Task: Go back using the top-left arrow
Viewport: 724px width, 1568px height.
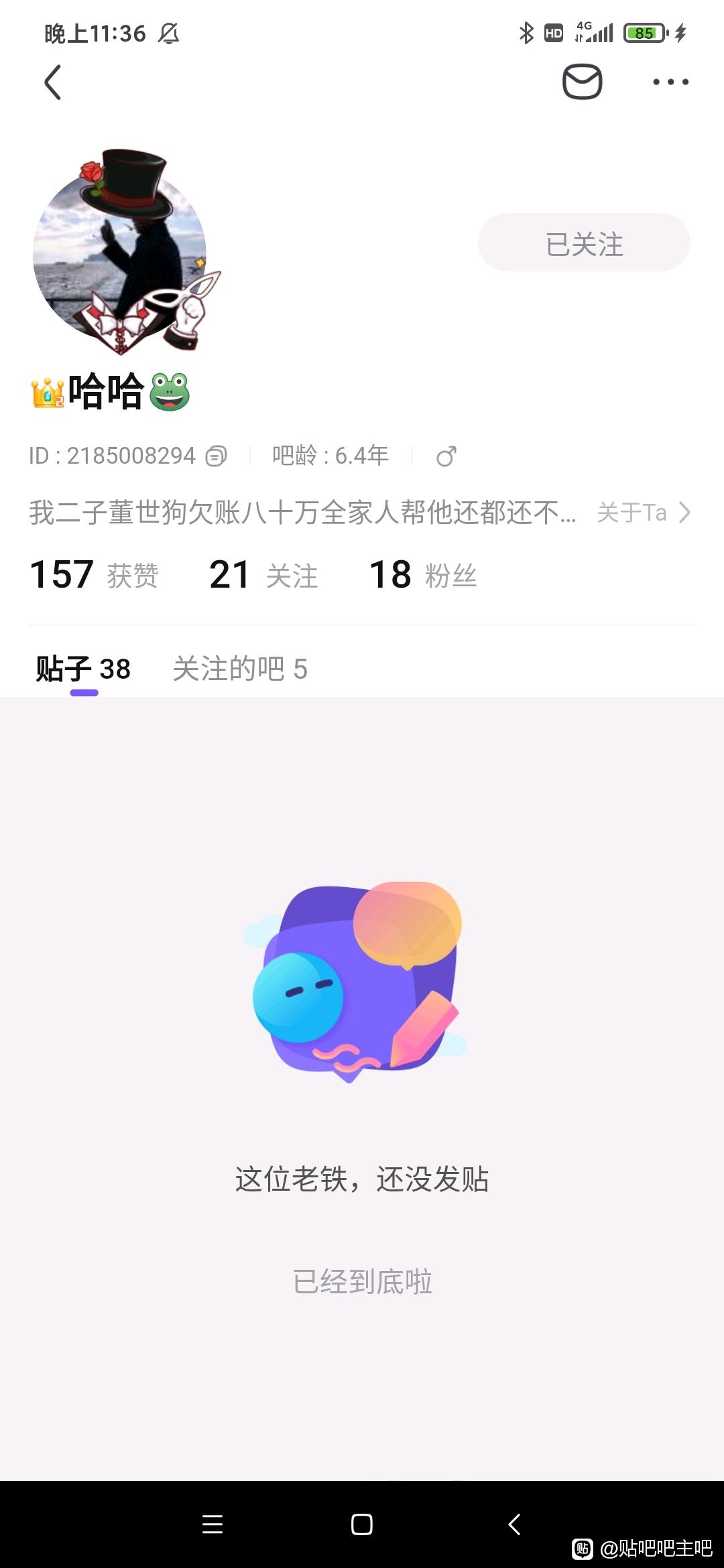Action: pos(53,82)
